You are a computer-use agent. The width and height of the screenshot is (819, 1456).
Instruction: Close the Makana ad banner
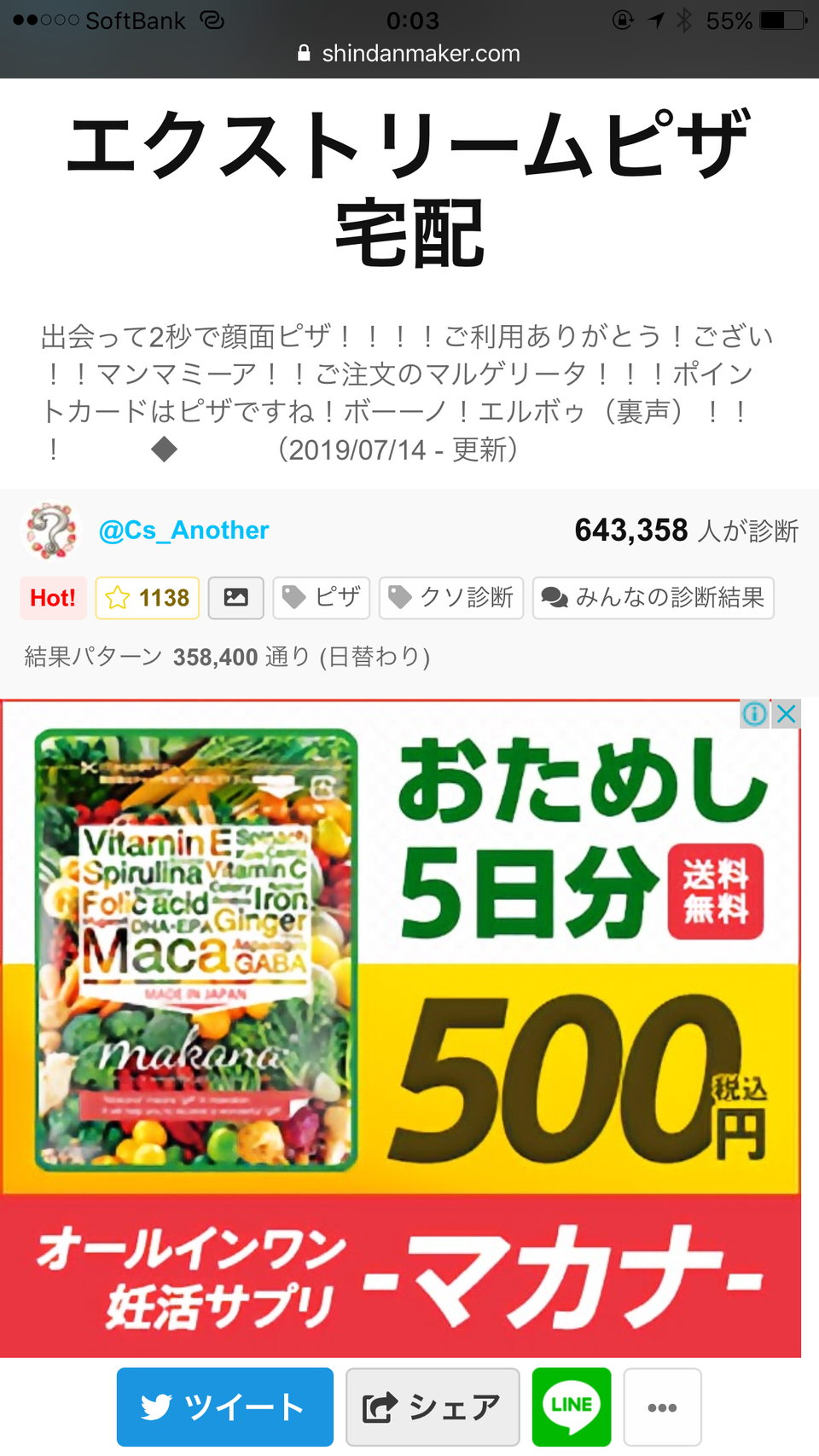pyautogui.click(x=787, y=714)
